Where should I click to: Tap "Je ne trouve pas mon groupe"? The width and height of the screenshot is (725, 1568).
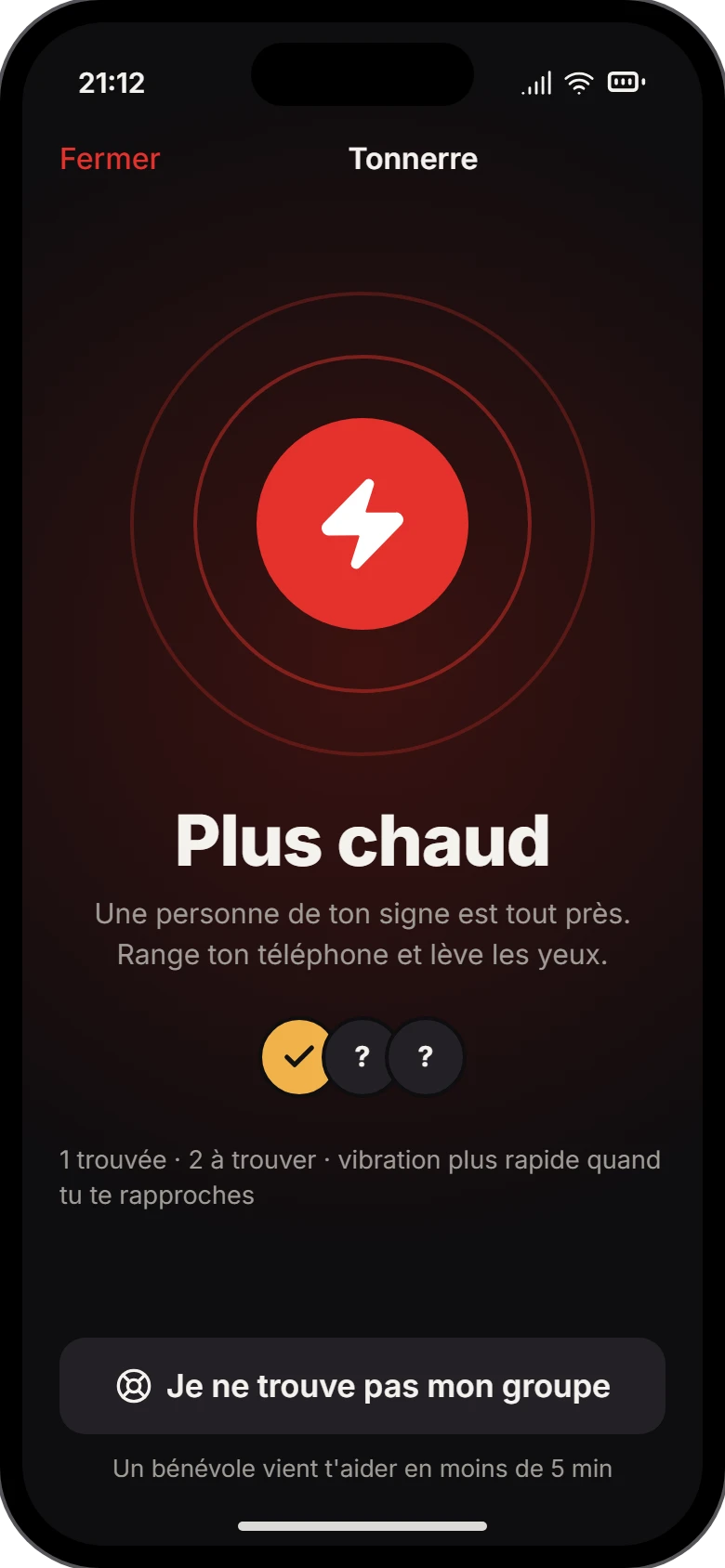point(362,1386)
